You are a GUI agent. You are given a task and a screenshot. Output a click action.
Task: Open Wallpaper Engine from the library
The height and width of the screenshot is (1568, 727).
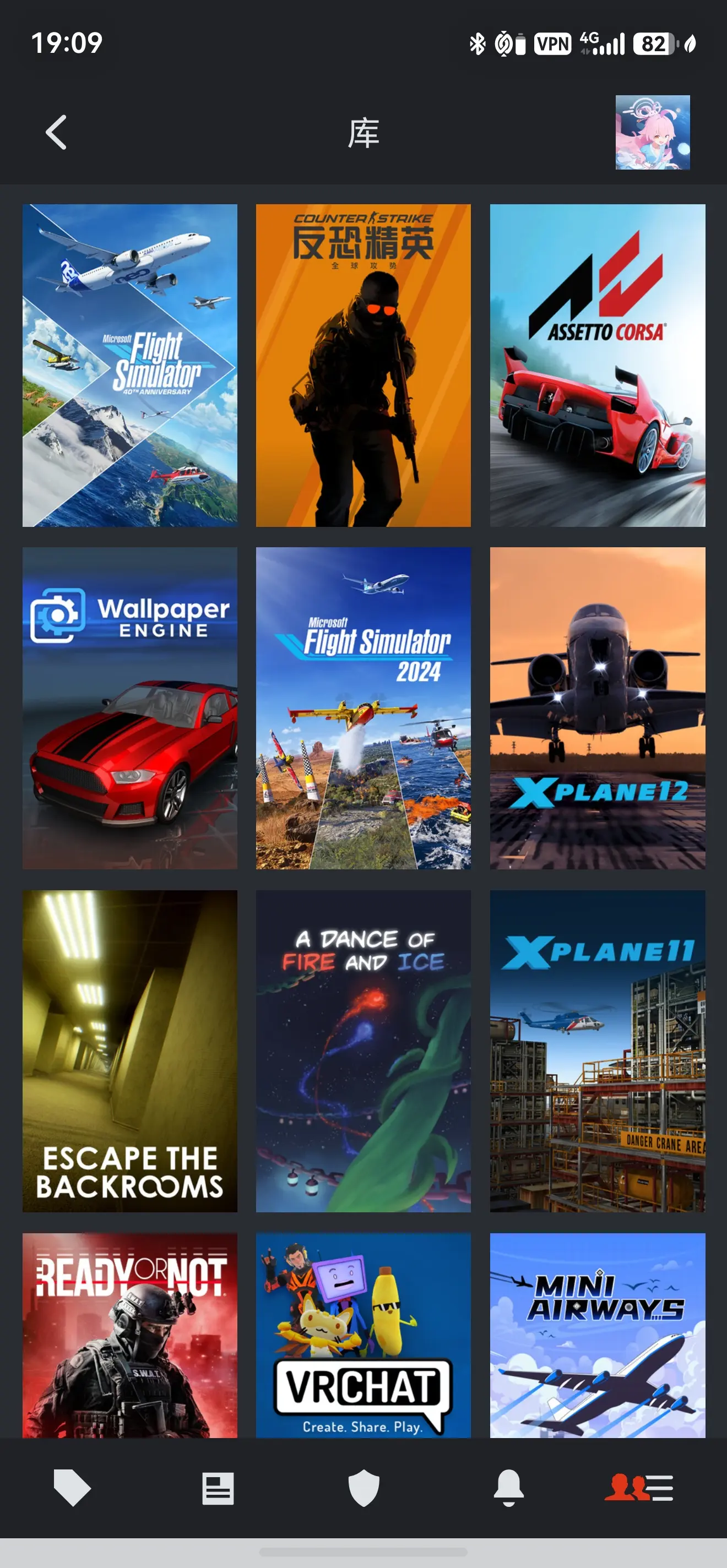pos(129,708)
